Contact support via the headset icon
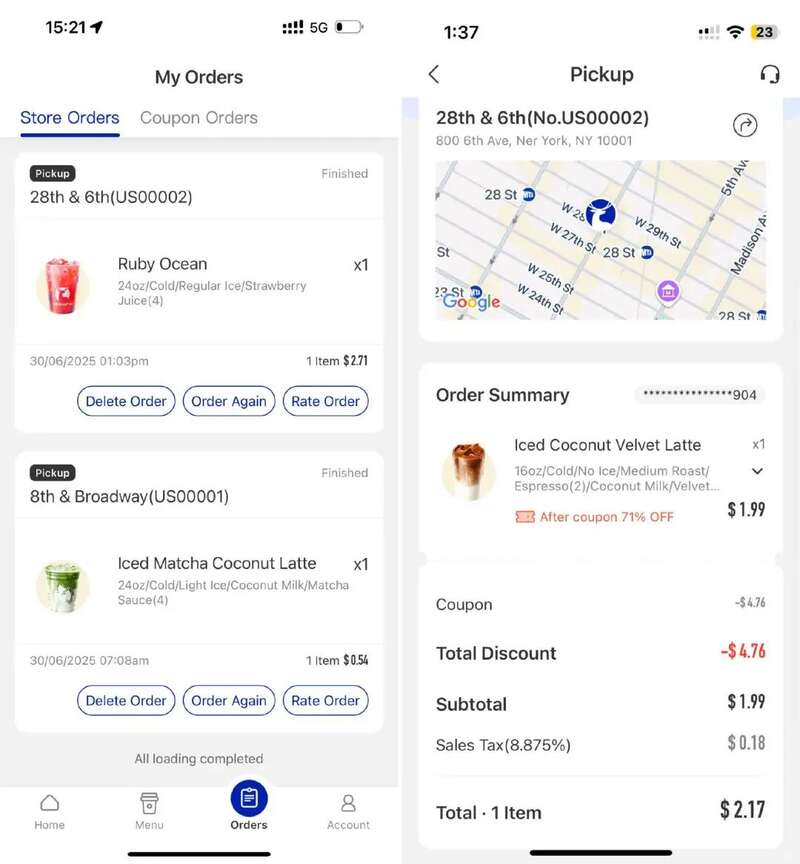The image size is (800, 864). (769, 74)
